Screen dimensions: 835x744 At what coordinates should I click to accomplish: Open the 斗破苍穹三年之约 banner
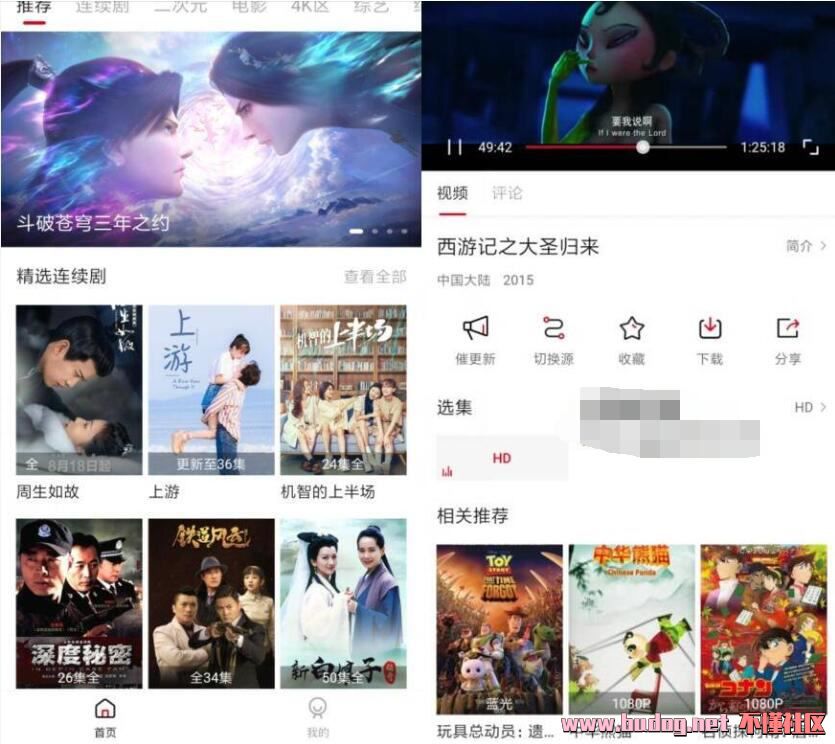[x=210, y=140]
